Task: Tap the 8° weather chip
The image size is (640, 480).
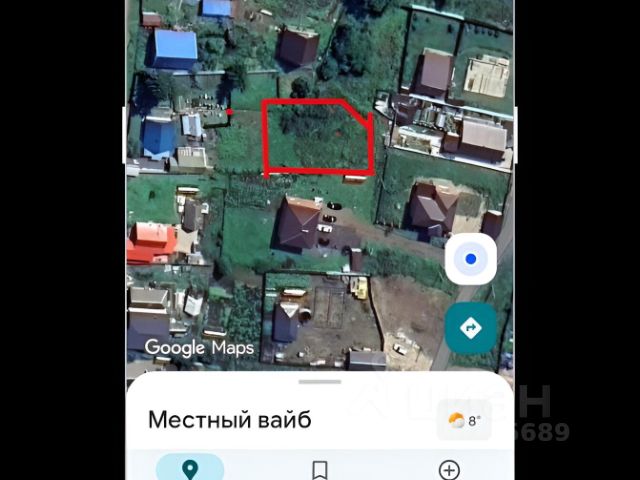Action: [x=465, y=421]
